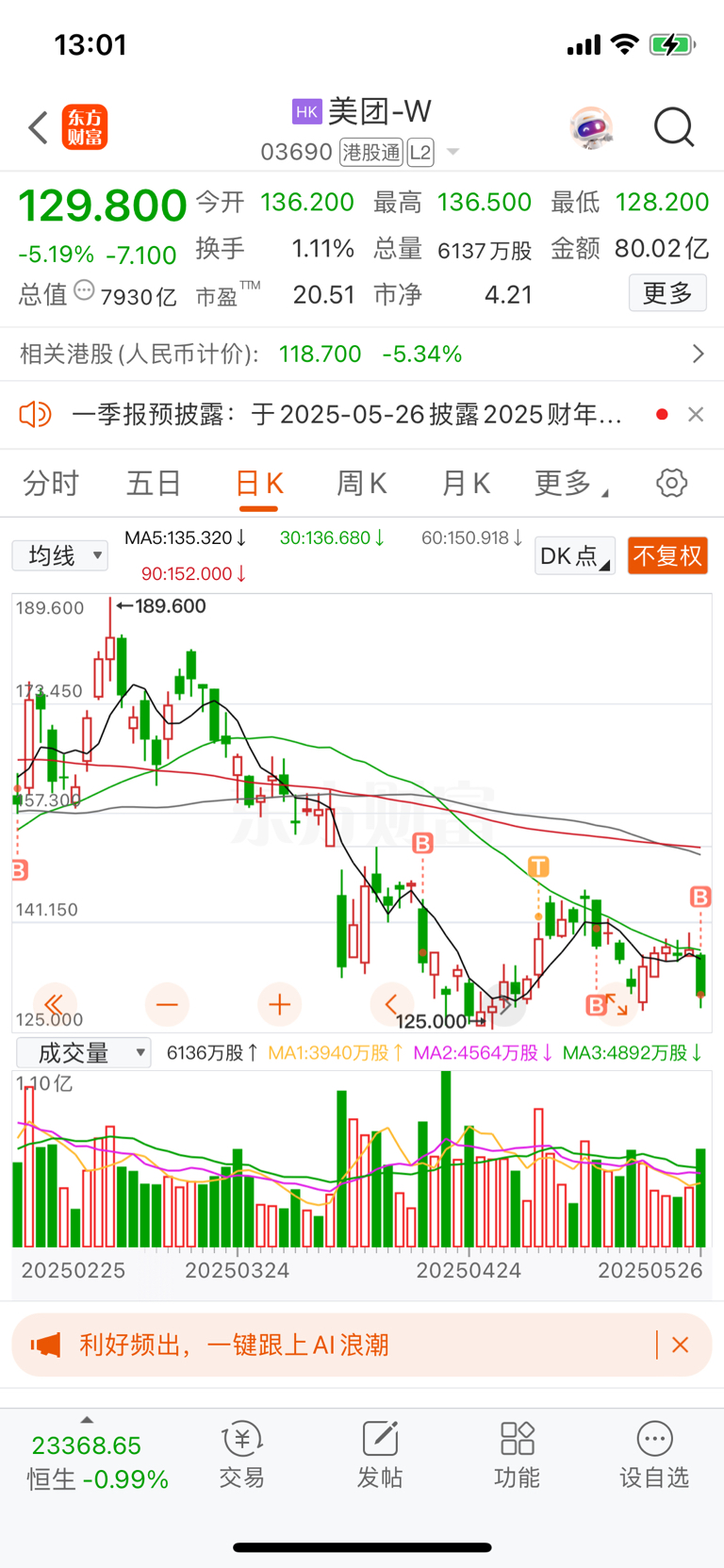
Task: Open the 成交量 volume indicator dropdown
Action: point(83,1052)
